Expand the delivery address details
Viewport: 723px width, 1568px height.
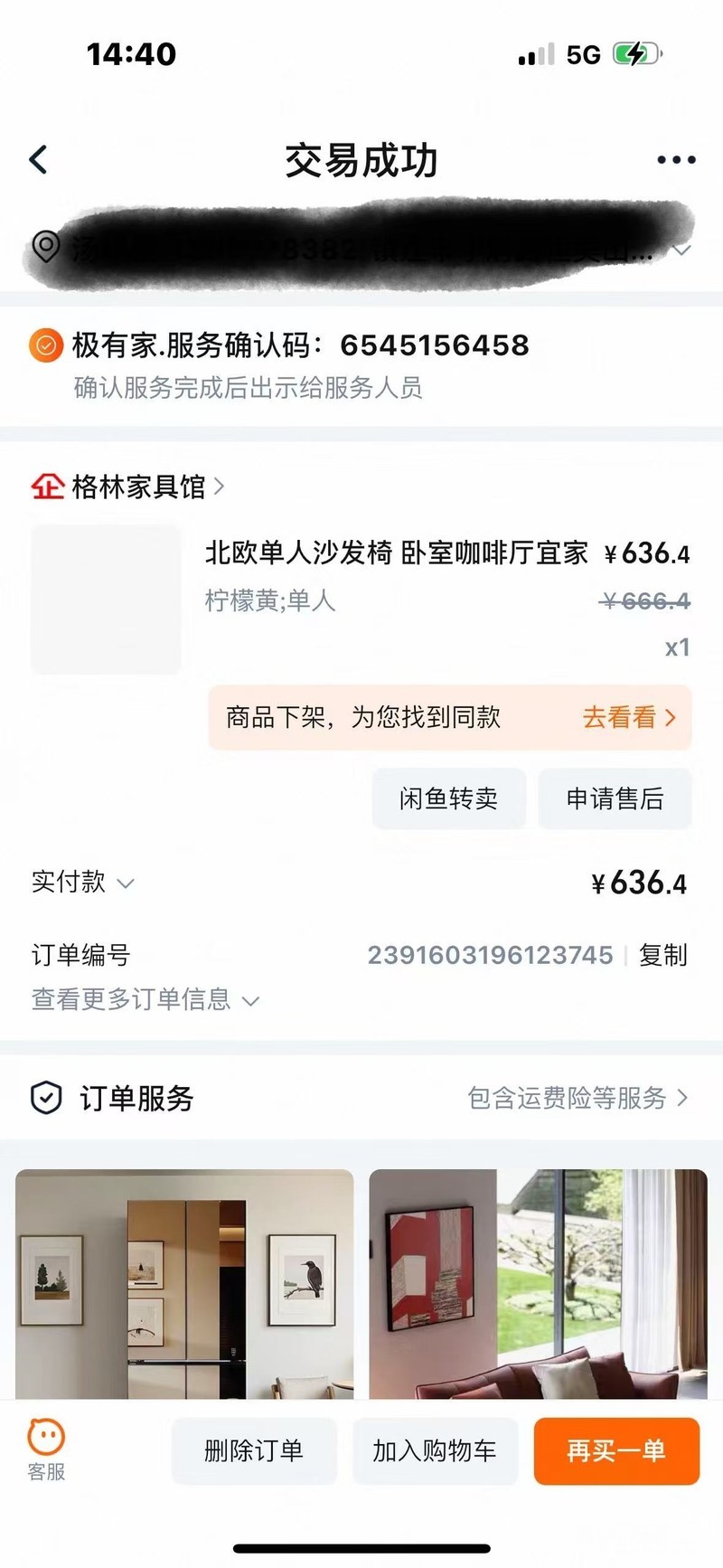pyautogui.click(x=682, y=250)
